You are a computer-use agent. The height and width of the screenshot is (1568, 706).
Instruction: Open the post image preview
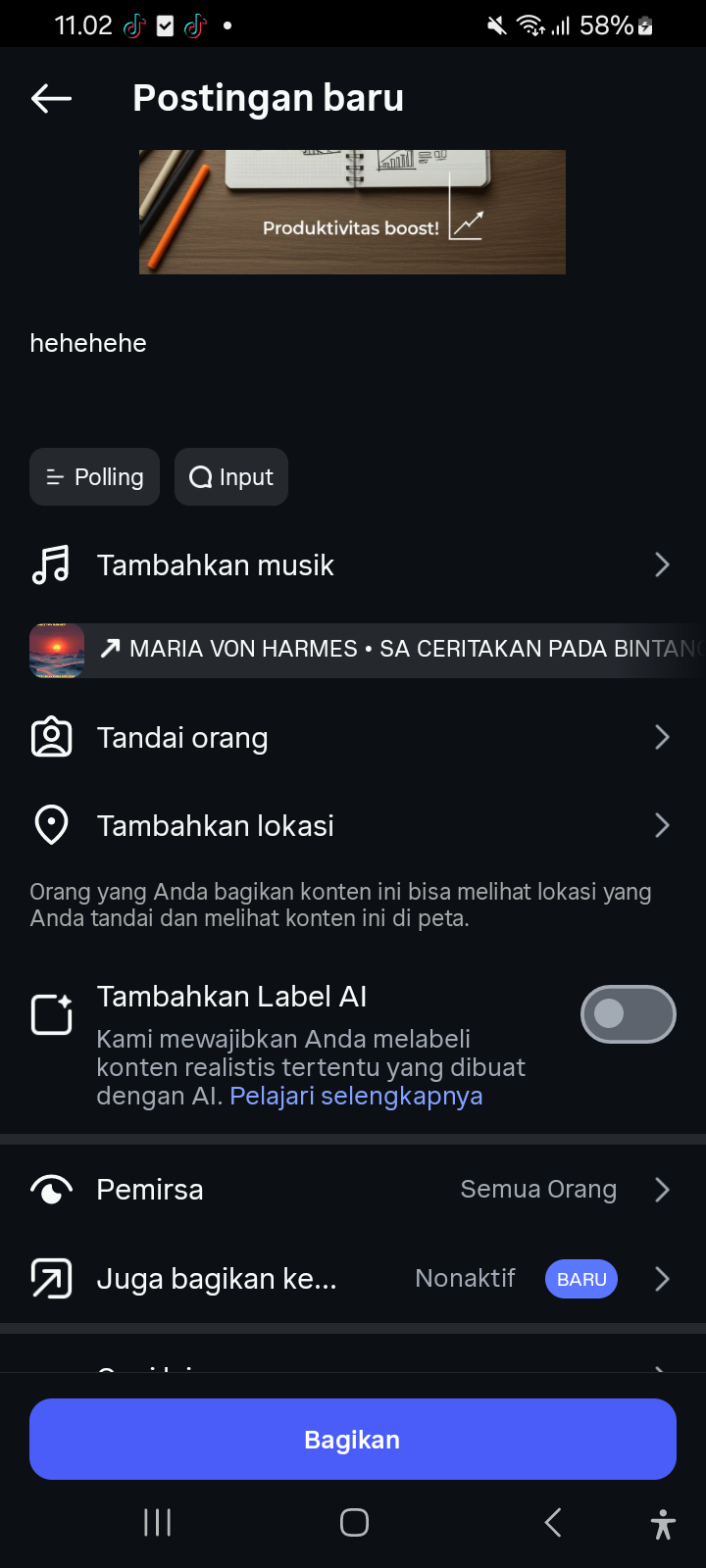[x=352, y=212]
